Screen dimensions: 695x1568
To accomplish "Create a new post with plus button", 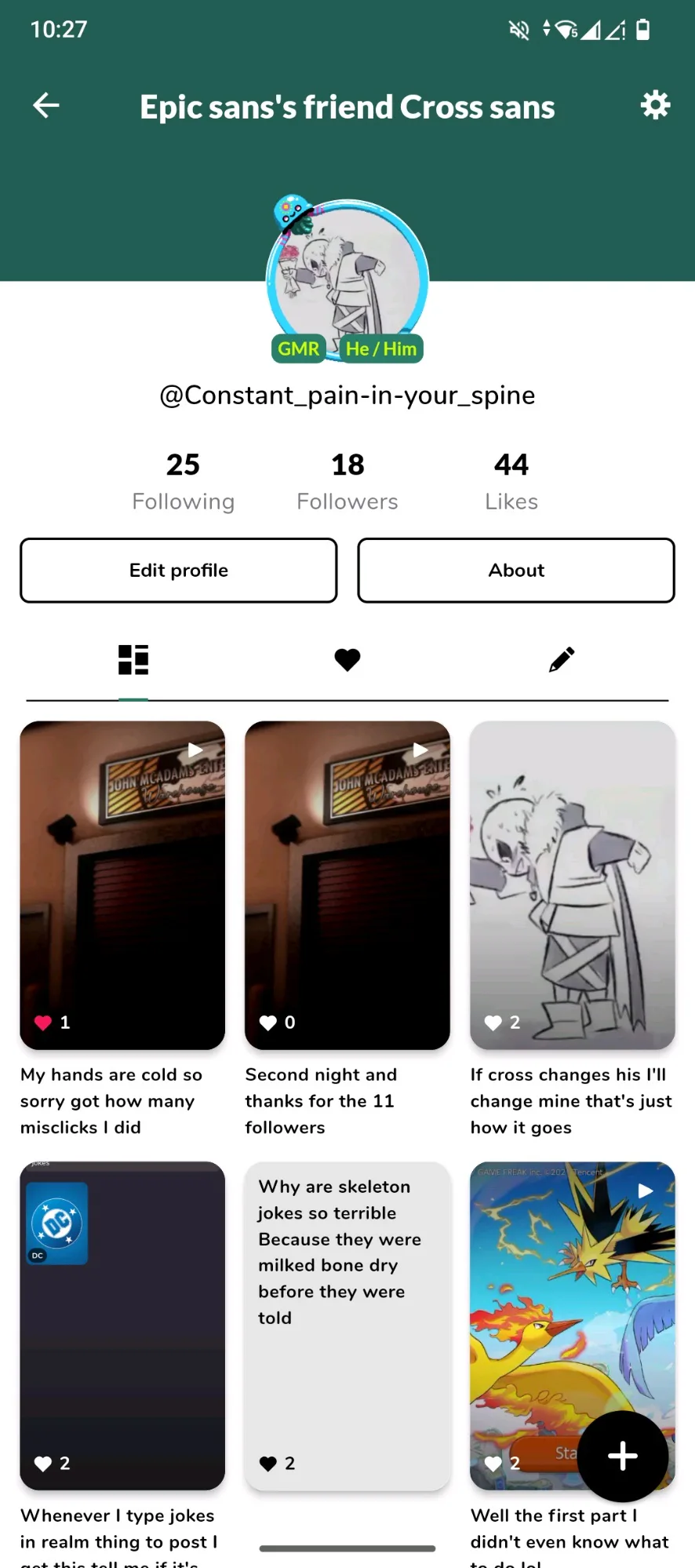I will tap(623, 1457).
